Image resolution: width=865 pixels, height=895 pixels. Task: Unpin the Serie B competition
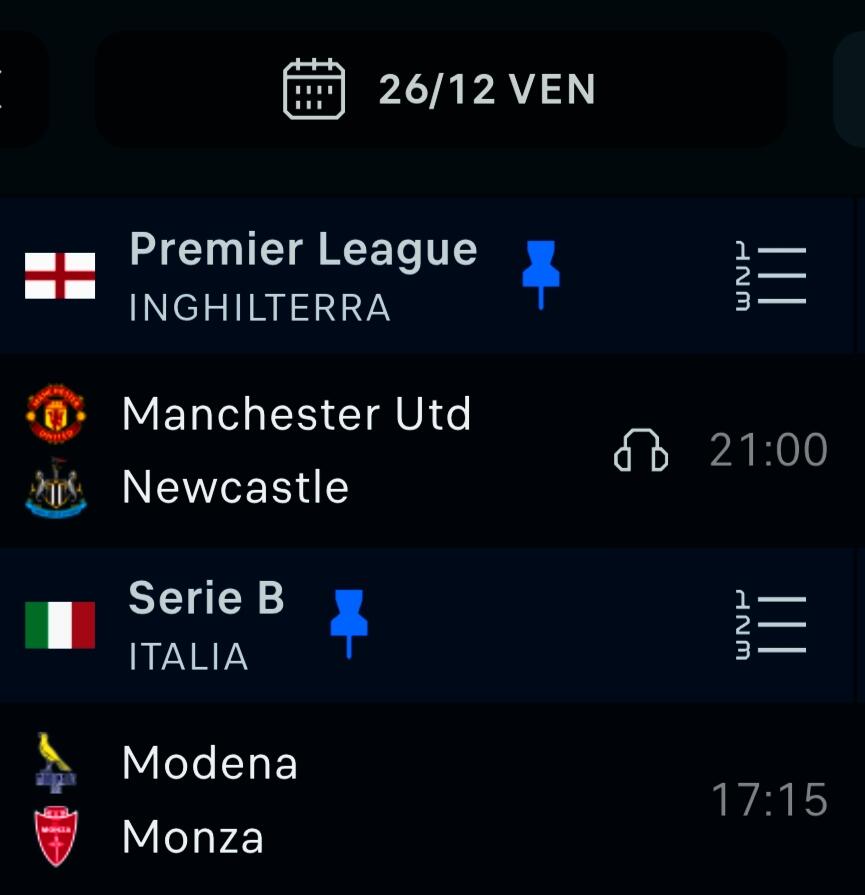click(x=349, y=622)
